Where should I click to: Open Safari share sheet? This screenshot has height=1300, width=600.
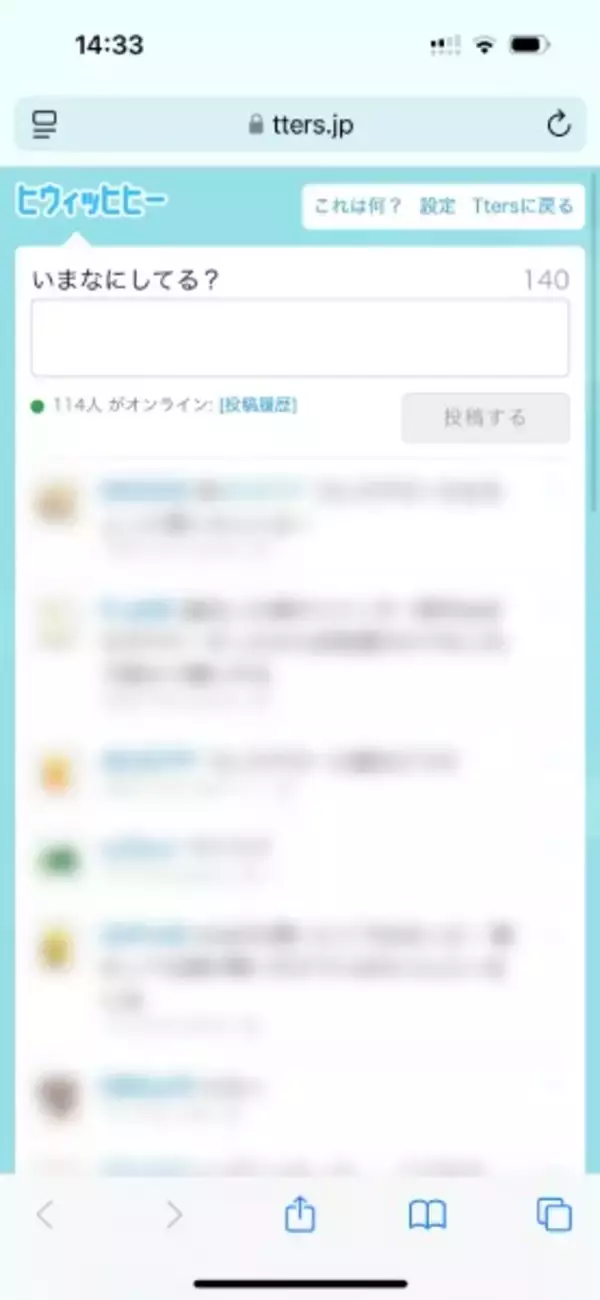click(x=300, y=1215)
